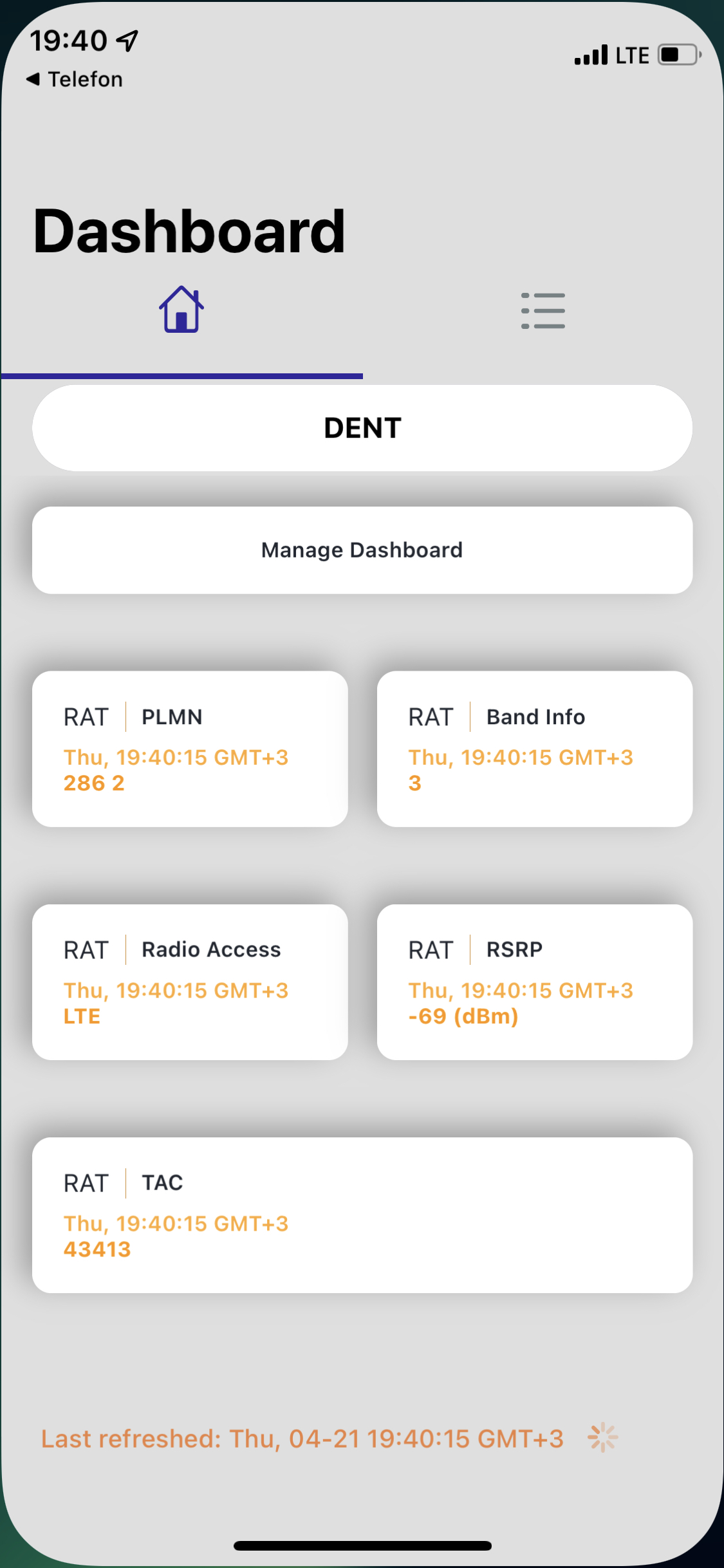Switch to the home tab

tap(181, 310)
